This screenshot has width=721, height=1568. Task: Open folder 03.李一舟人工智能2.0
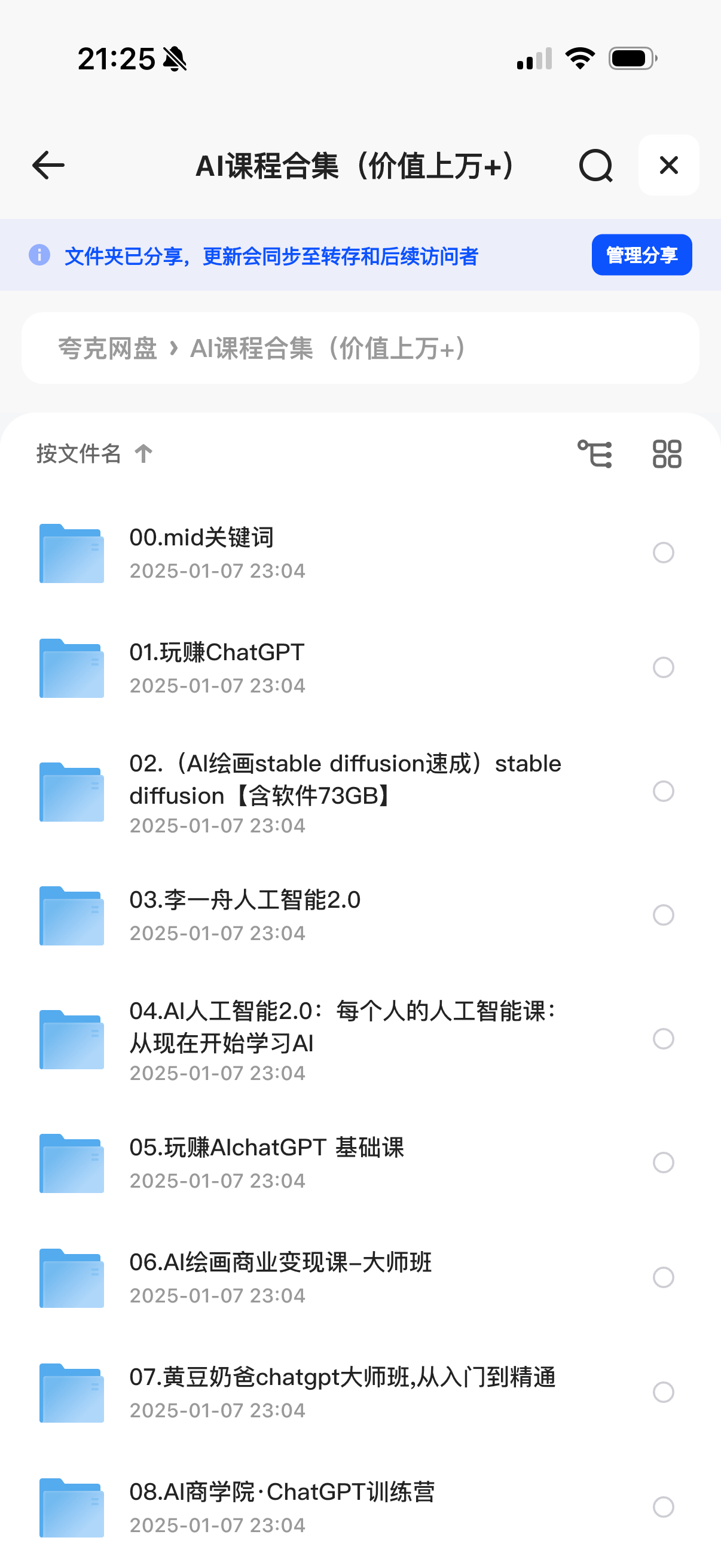245,900
